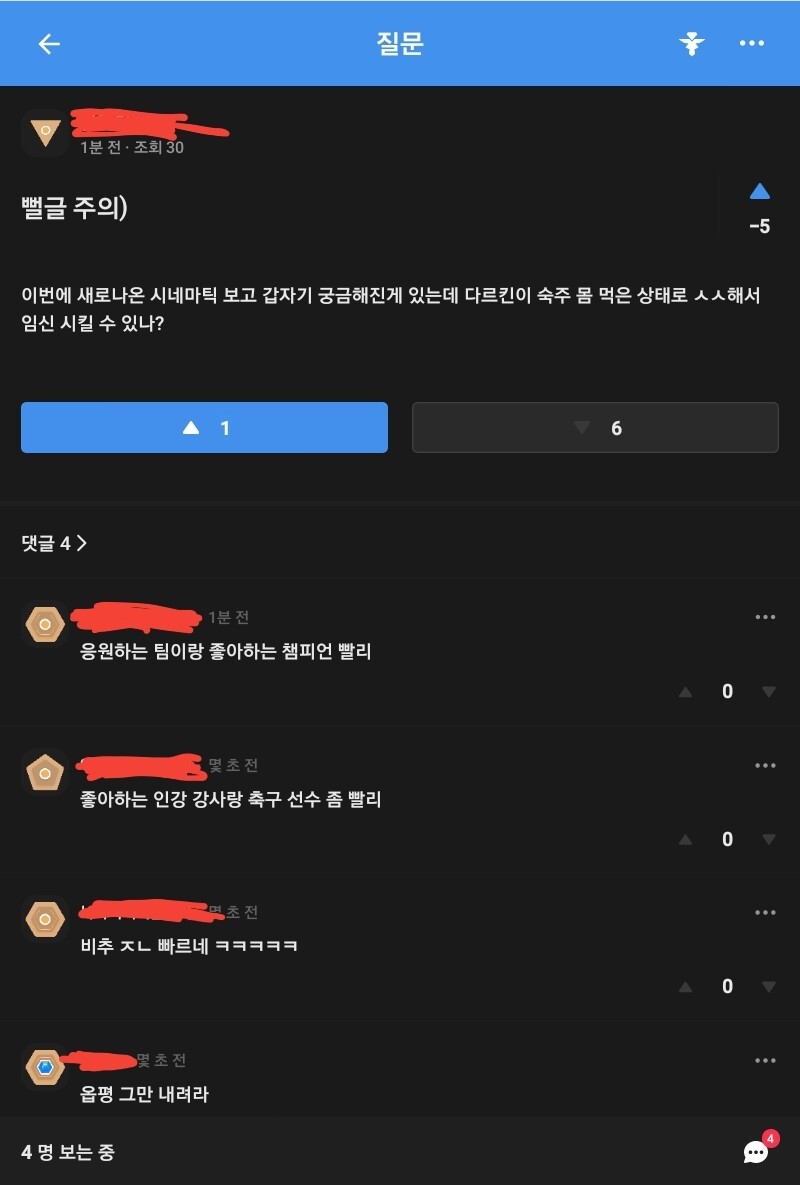
Task: Open options for the 비추 빠르네 comment
Action: pyautogui.click(x=765, y=913)
